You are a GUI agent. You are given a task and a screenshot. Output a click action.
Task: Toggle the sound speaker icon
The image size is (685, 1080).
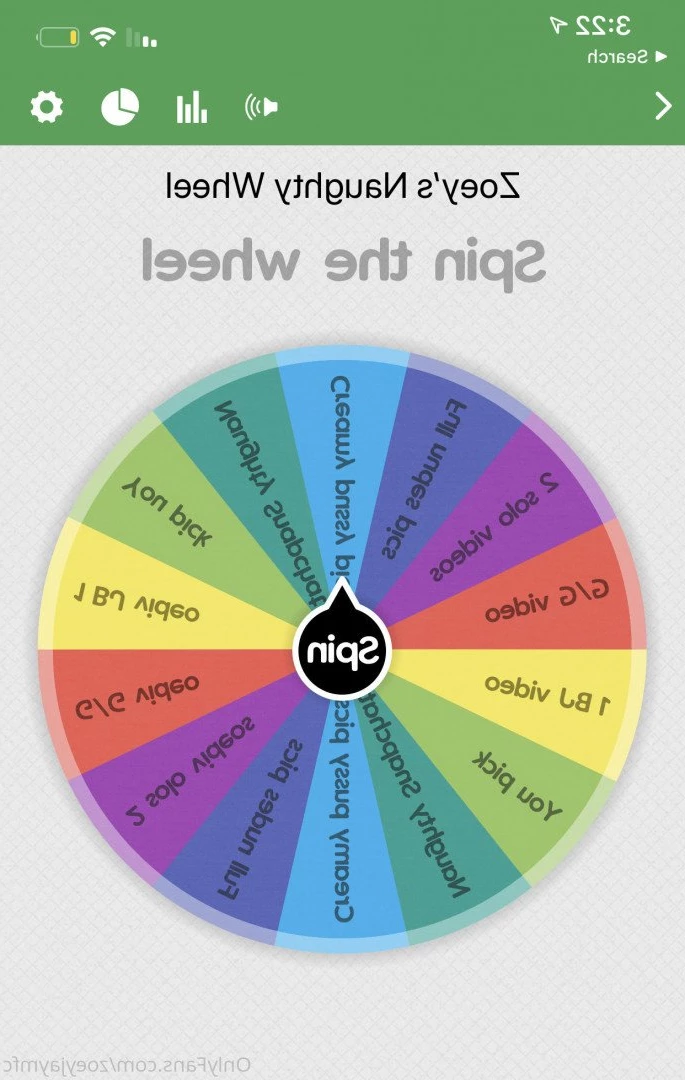tap(262, 107)
